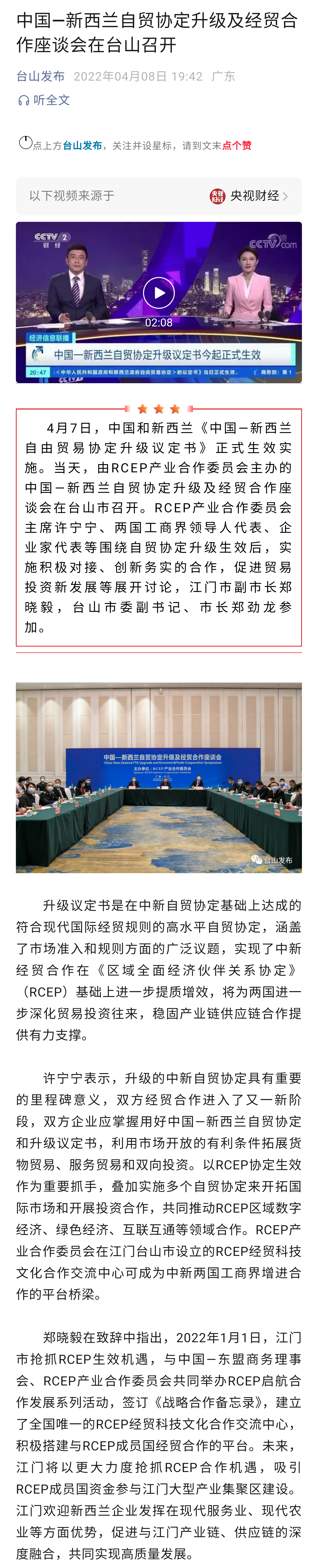The image size is (309, 1568).
Task: Open the 台山发布 account profile link
Action: click(40, 76)
